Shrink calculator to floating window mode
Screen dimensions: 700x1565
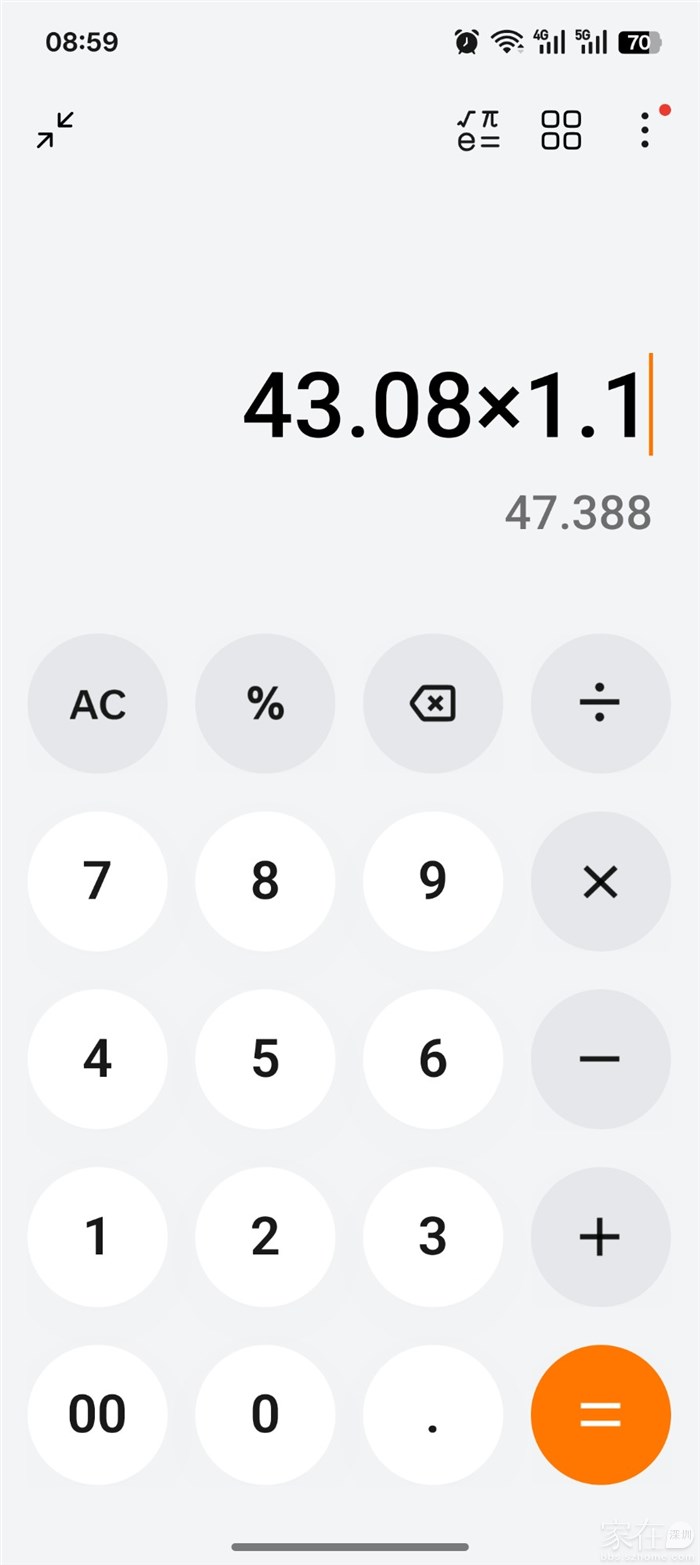(x=55, y=130)
